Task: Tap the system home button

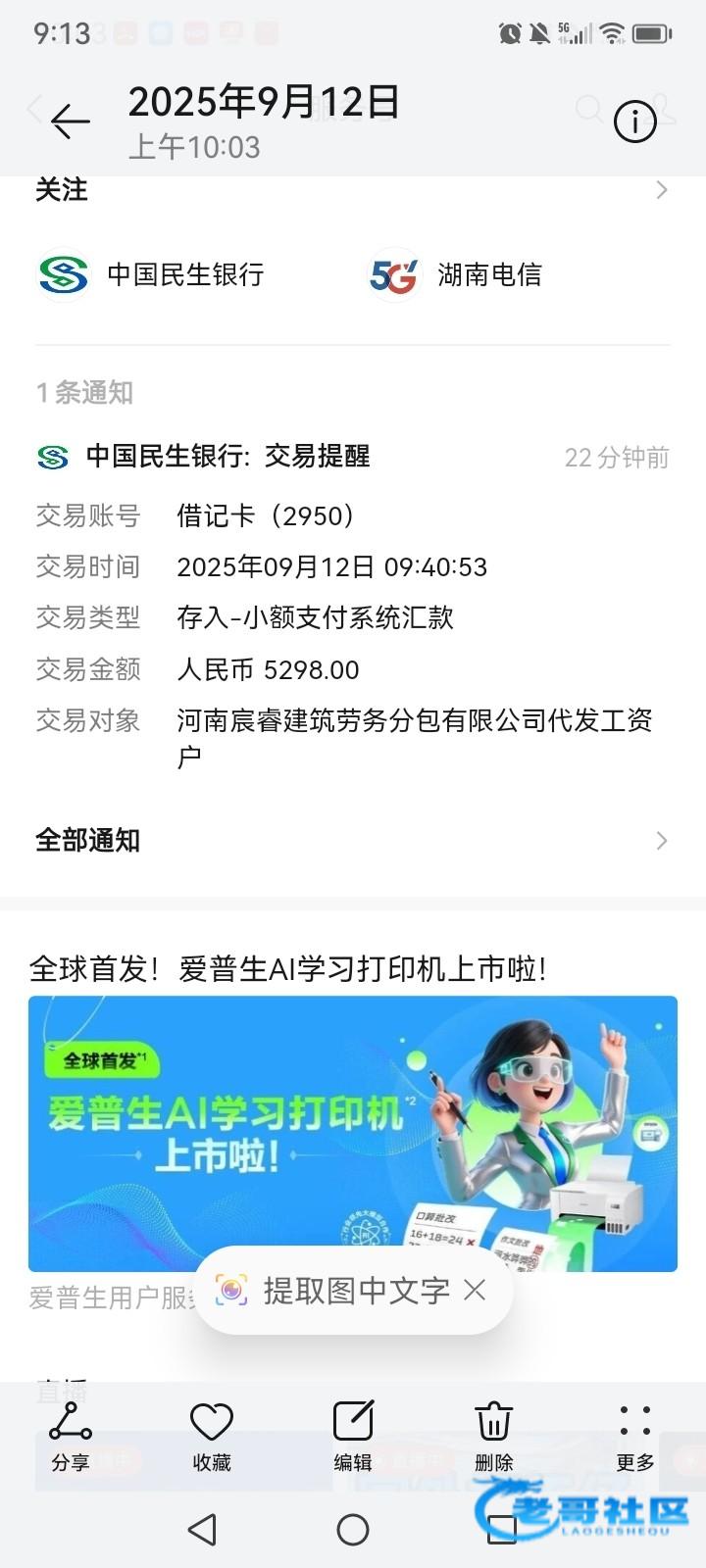Action: pos(353,1529)
